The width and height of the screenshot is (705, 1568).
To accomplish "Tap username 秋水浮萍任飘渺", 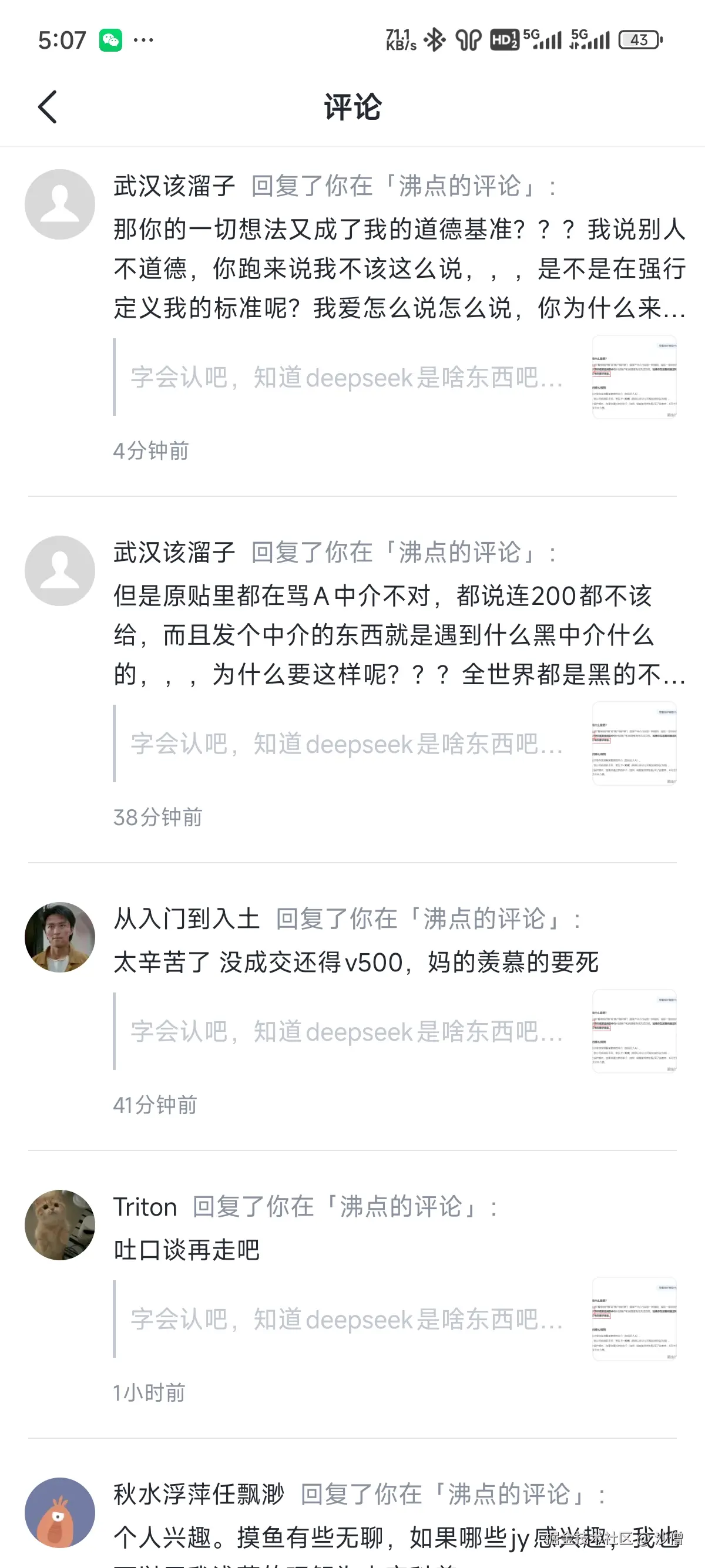I will (199, 1495).
